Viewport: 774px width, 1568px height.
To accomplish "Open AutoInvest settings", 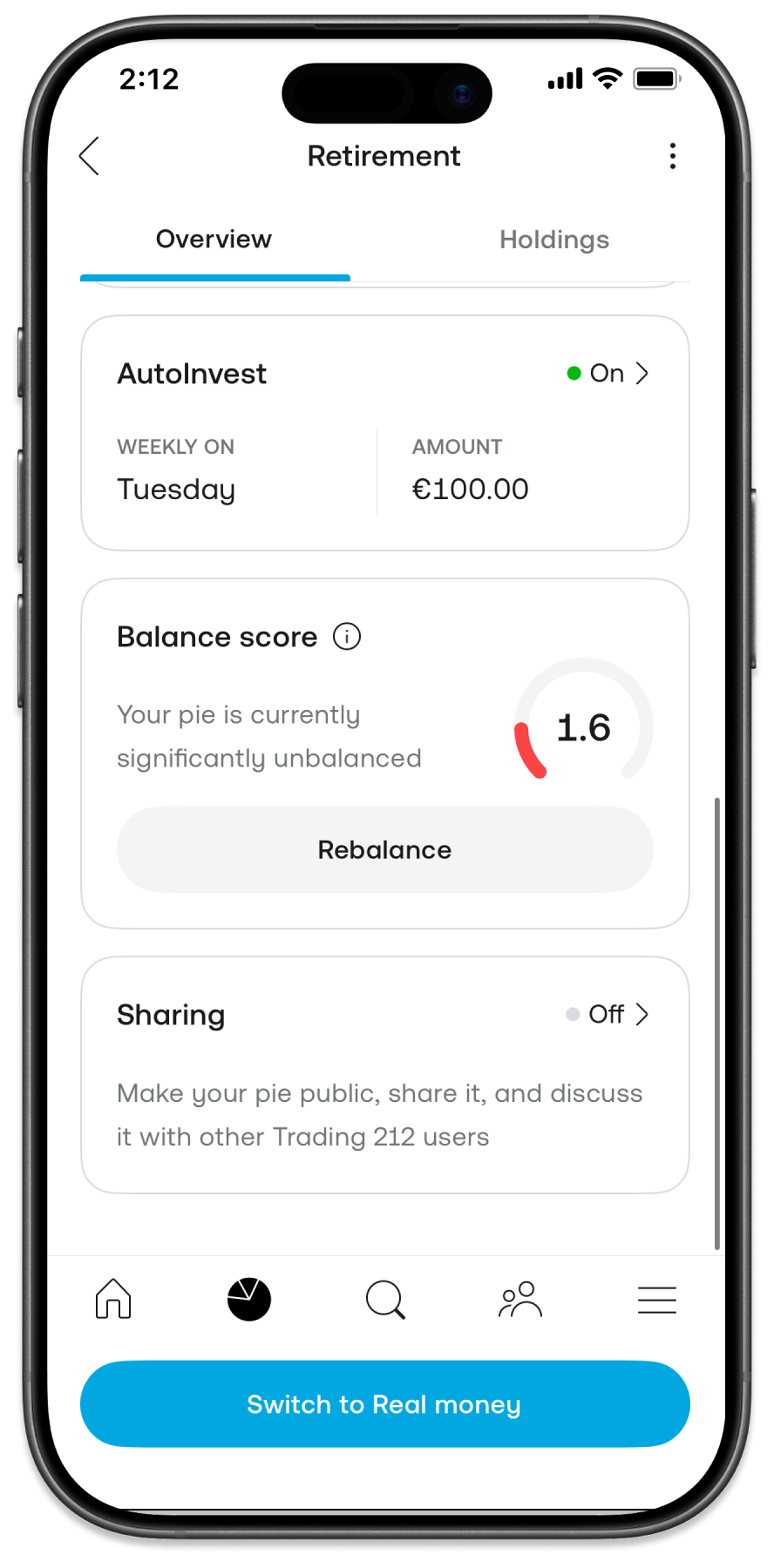I will (608, 374).
